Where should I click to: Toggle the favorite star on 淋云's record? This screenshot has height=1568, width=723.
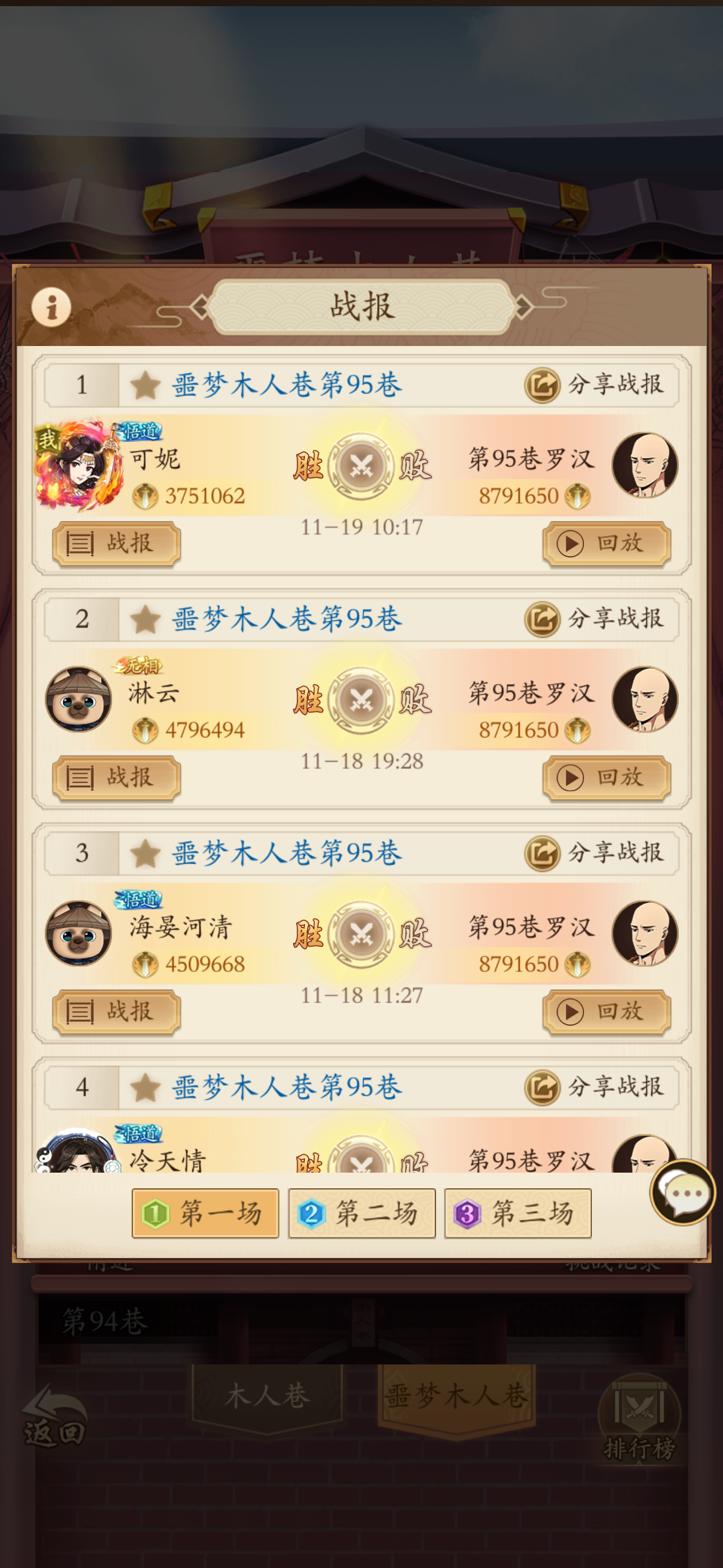point(146,619)
